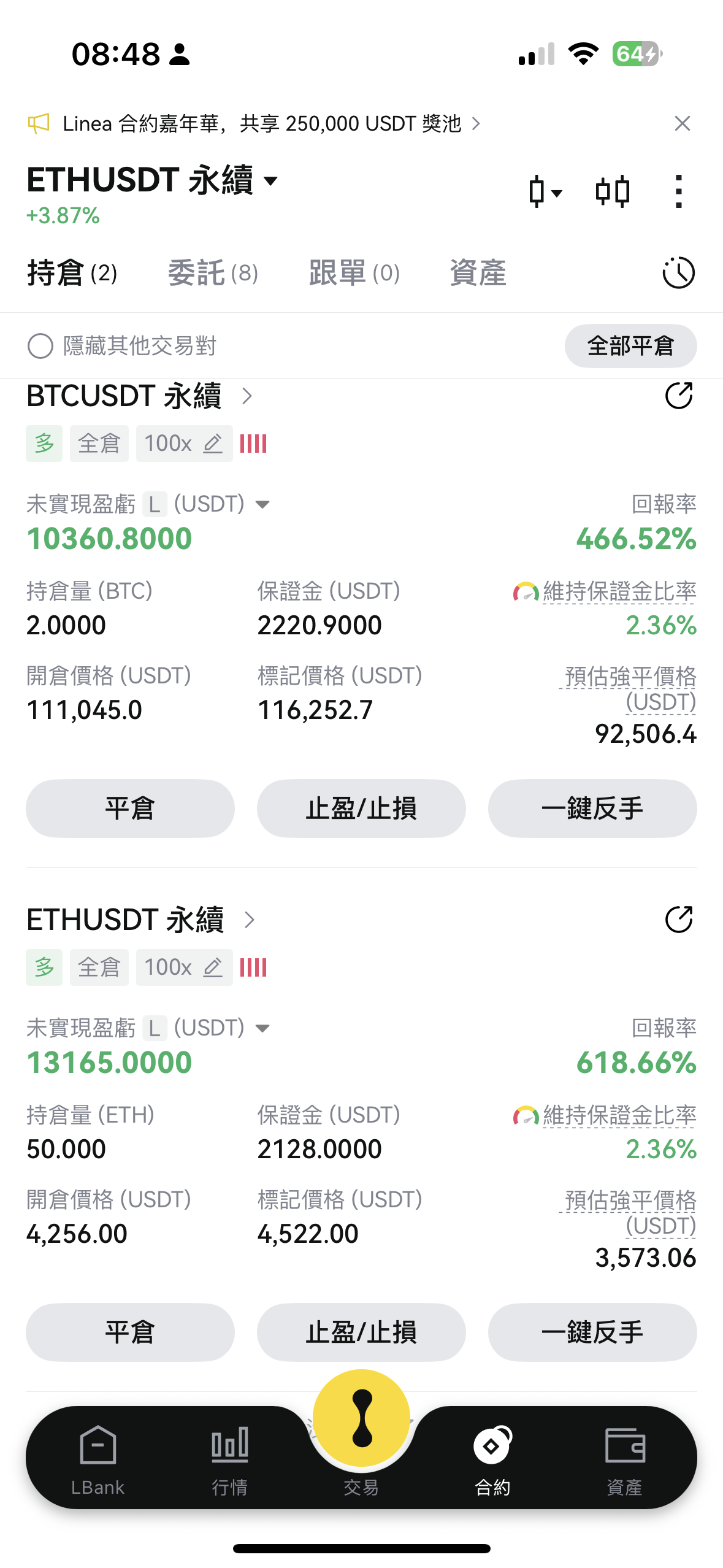Set 止盈/止損 for the BTCUSDT position
This screenshot has height=1568, width=723.
(x=361, y=809)
